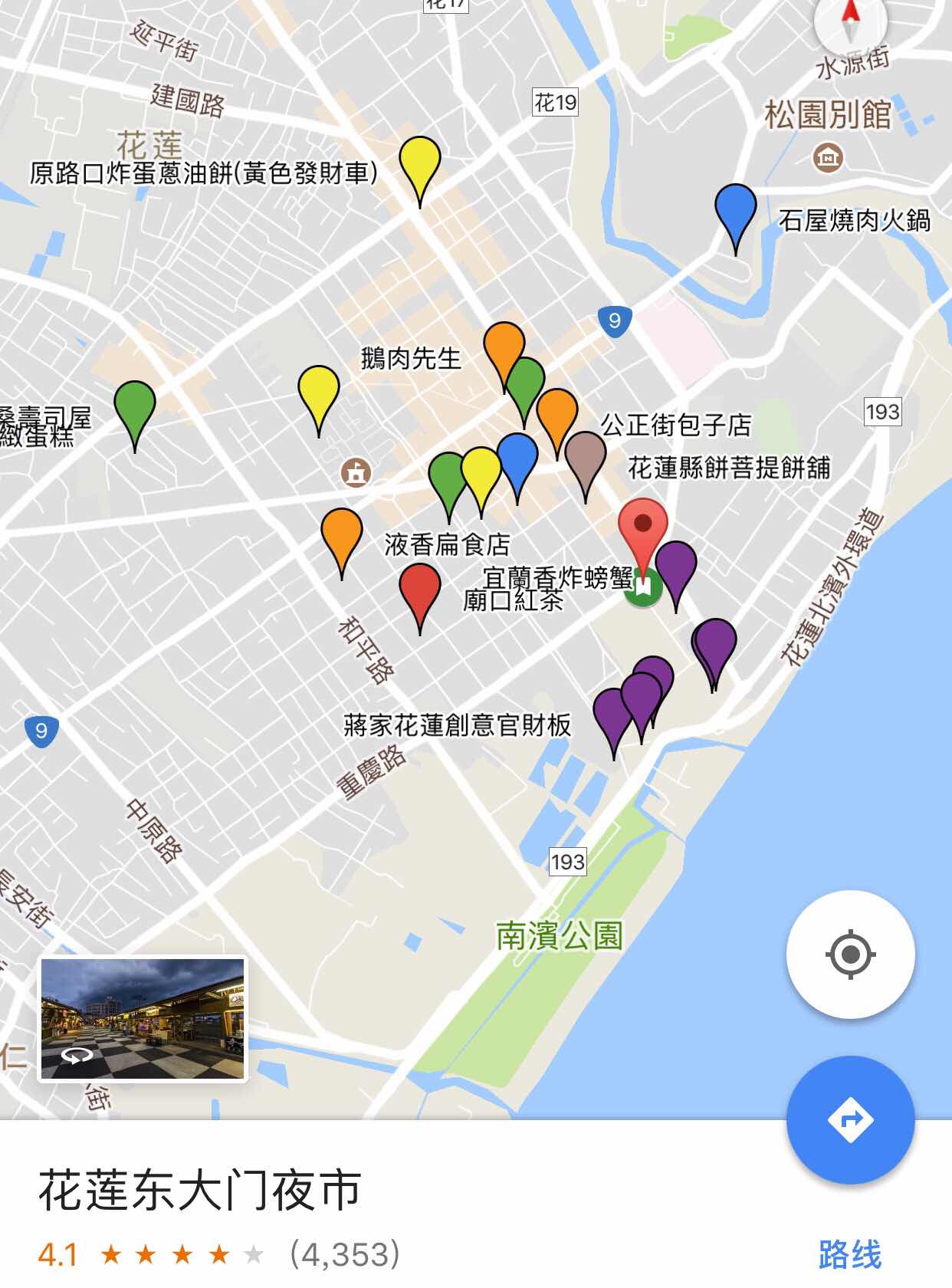Tap the 松園別館 museum marker
This screenshot has width=952, height=1288.
coord(828,159)
